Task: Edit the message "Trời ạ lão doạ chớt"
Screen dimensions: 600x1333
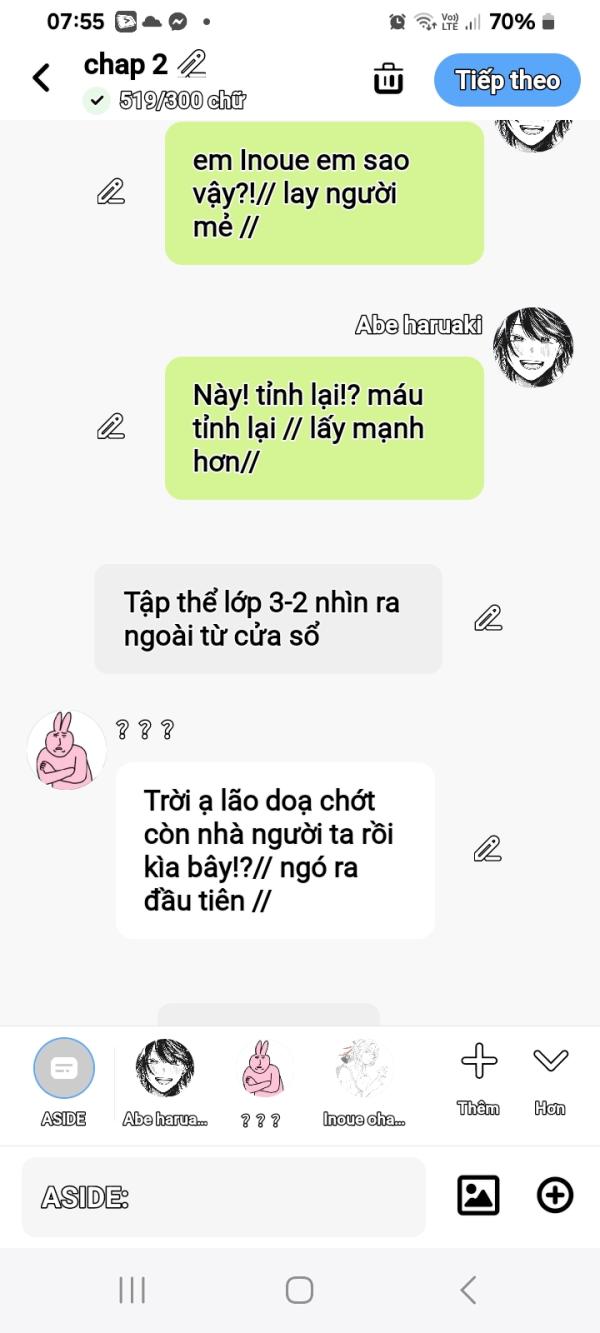Action: click(x=487, y=850)
